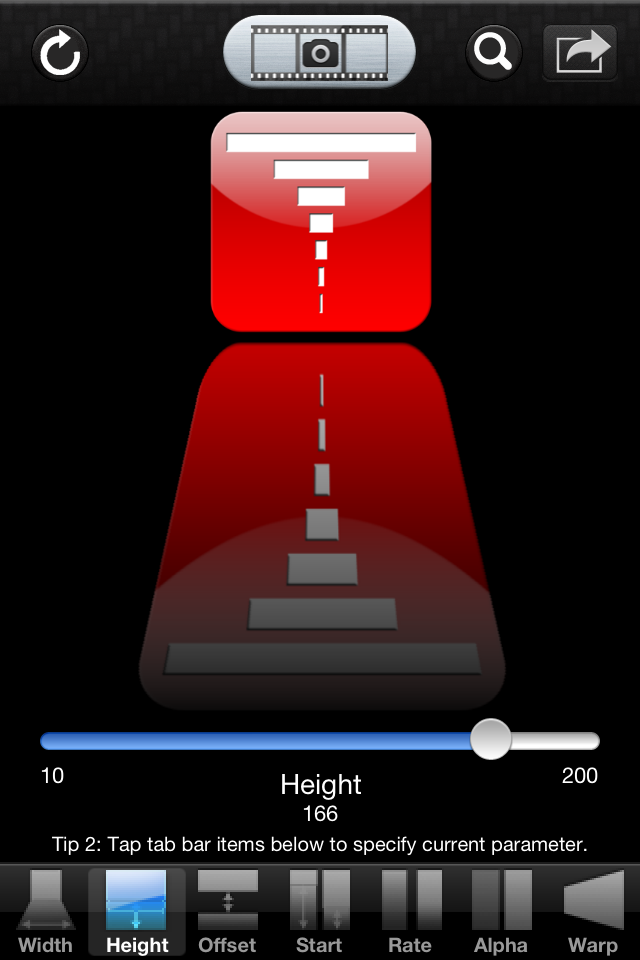Select the Warp parameter tab
This screenshot has height=960, width=640.
(x=593, y=912)
